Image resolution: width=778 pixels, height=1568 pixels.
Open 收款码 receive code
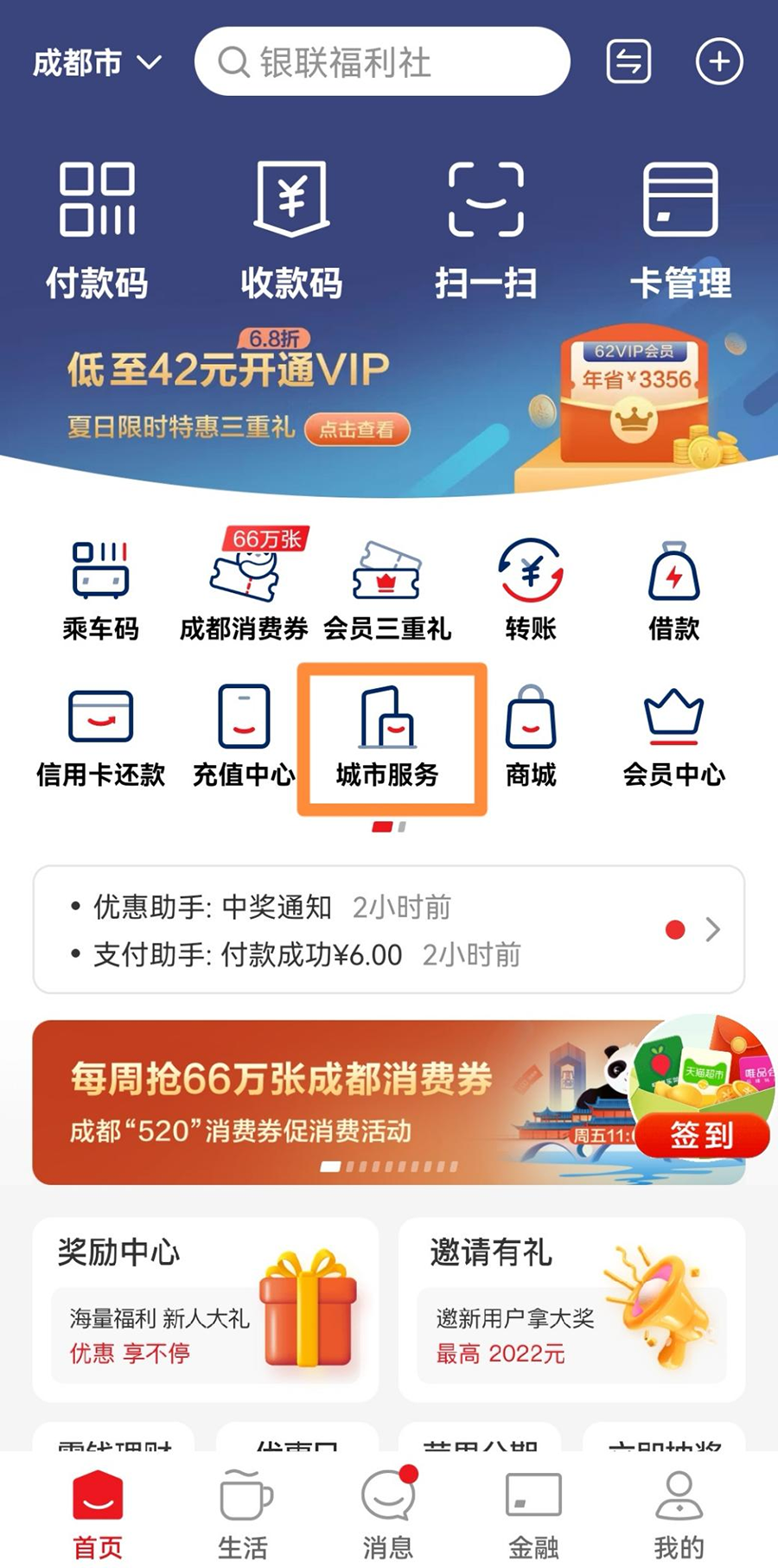click(x=291, y=230)
